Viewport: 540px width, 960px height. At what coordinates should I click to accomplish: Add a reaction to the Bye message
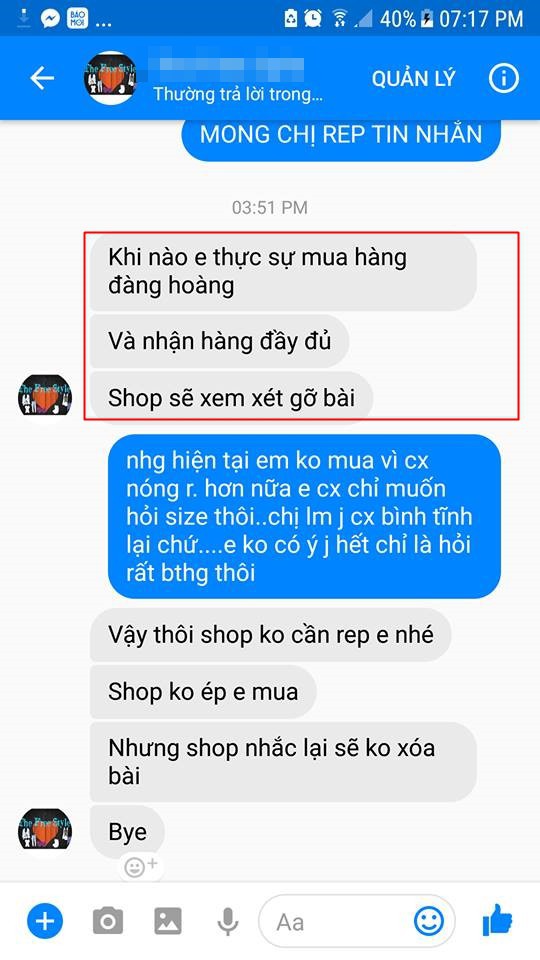(x=140, y=866)
